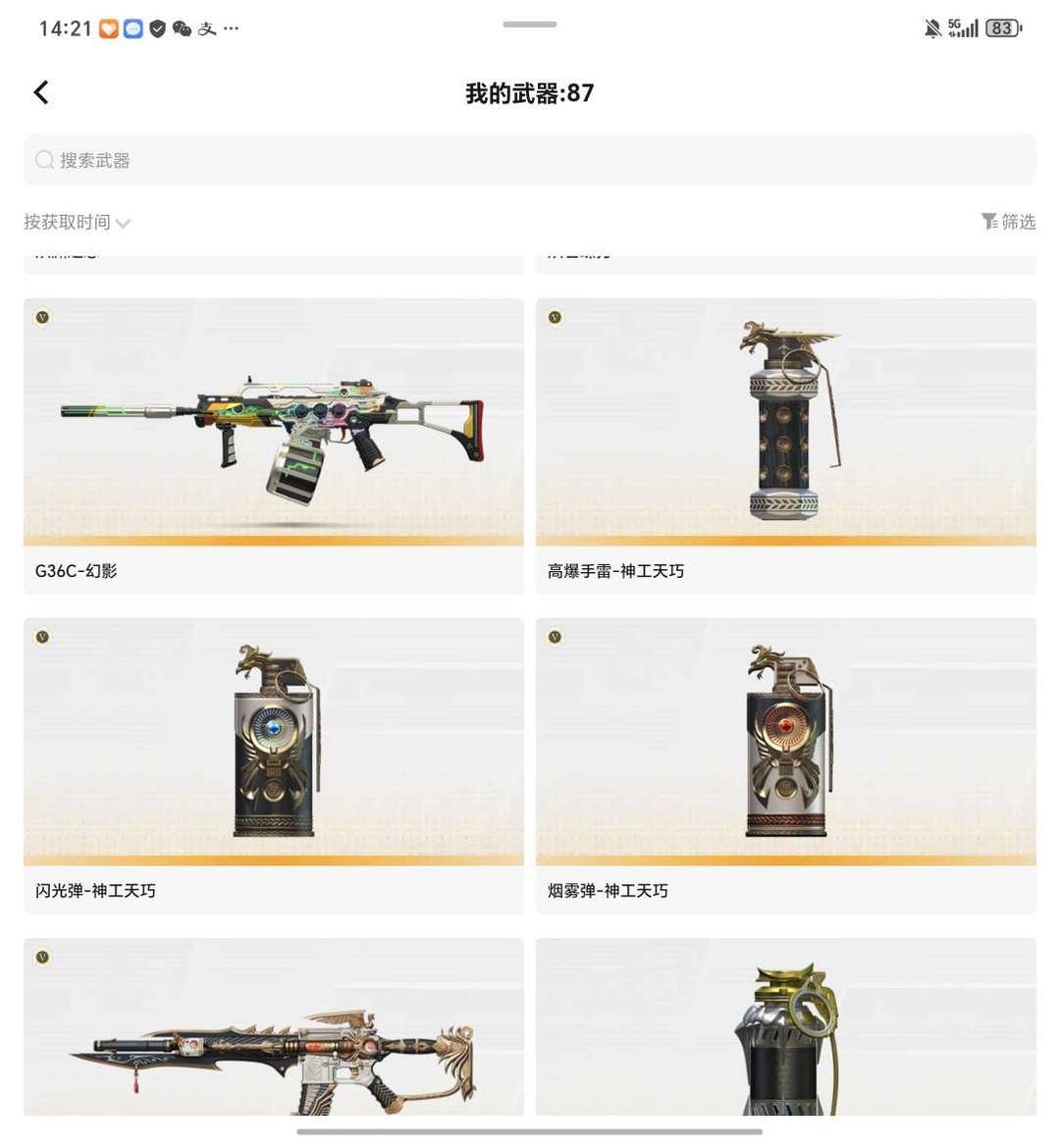Tap the V badge on G36C-幻影 card
Viewport: 1060px width, 1148px height.
click(41, 317)
